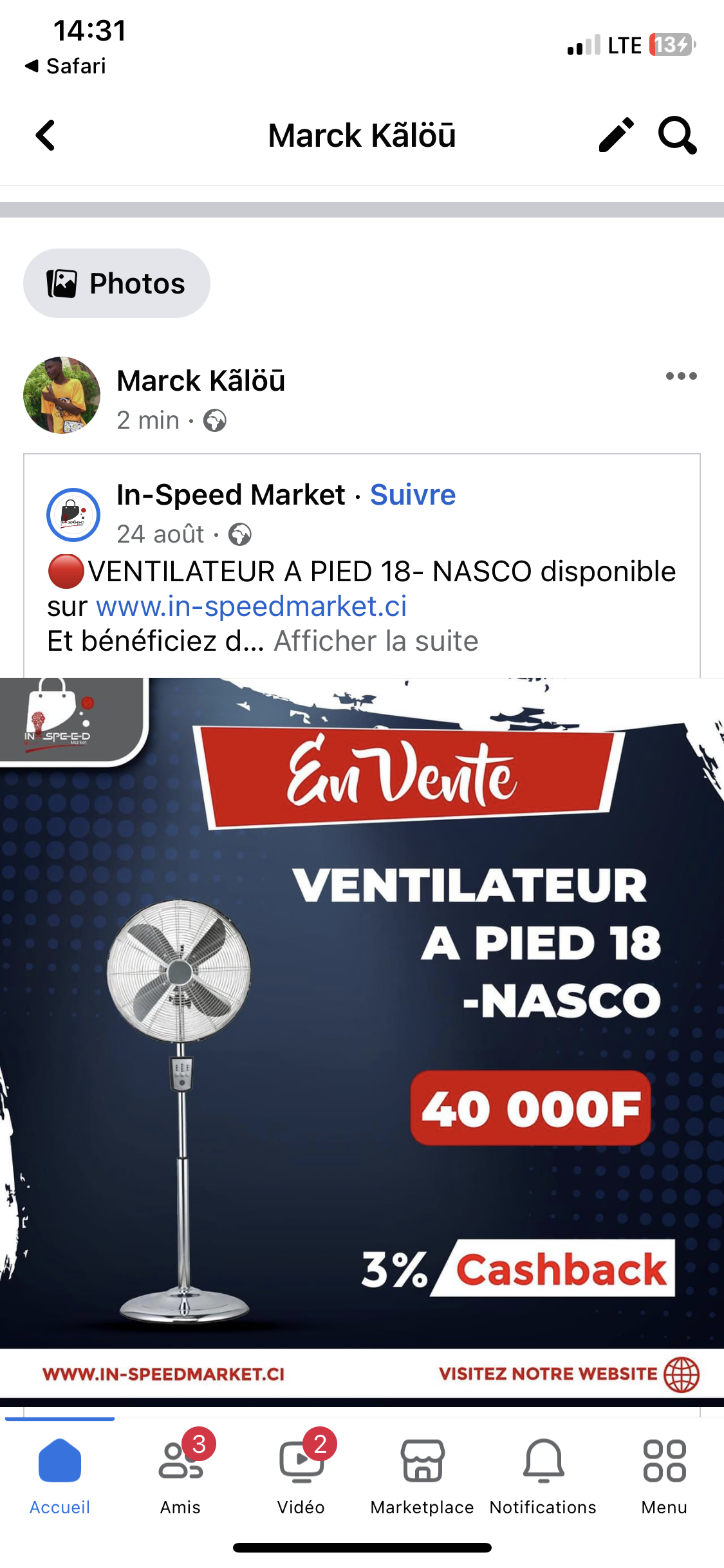
Task: Open the Marketplace tab
Action: click(x=422, y=1474)
